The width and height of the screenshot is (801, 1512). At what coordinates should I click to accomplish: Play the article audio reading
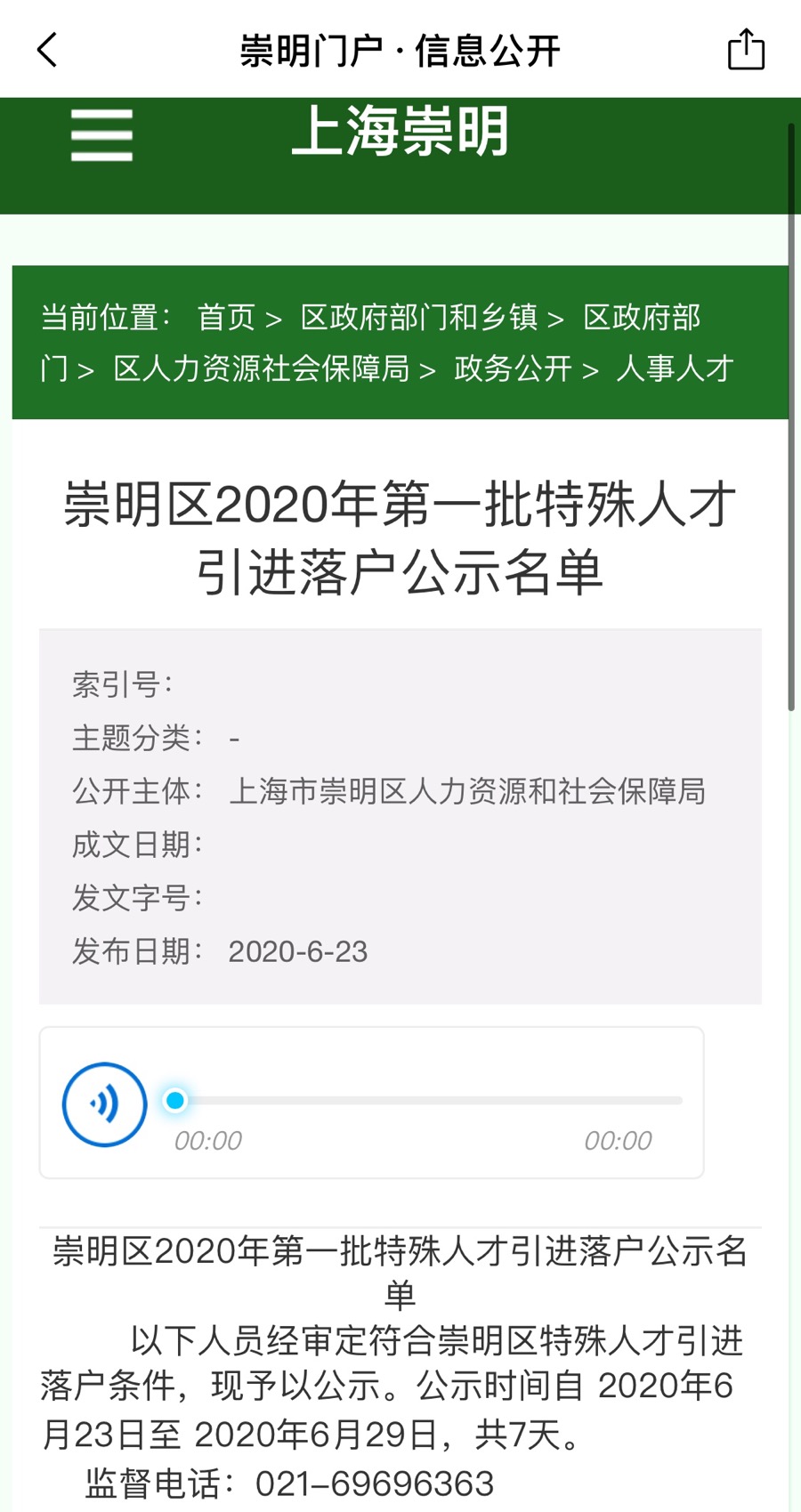point(105,1104)
